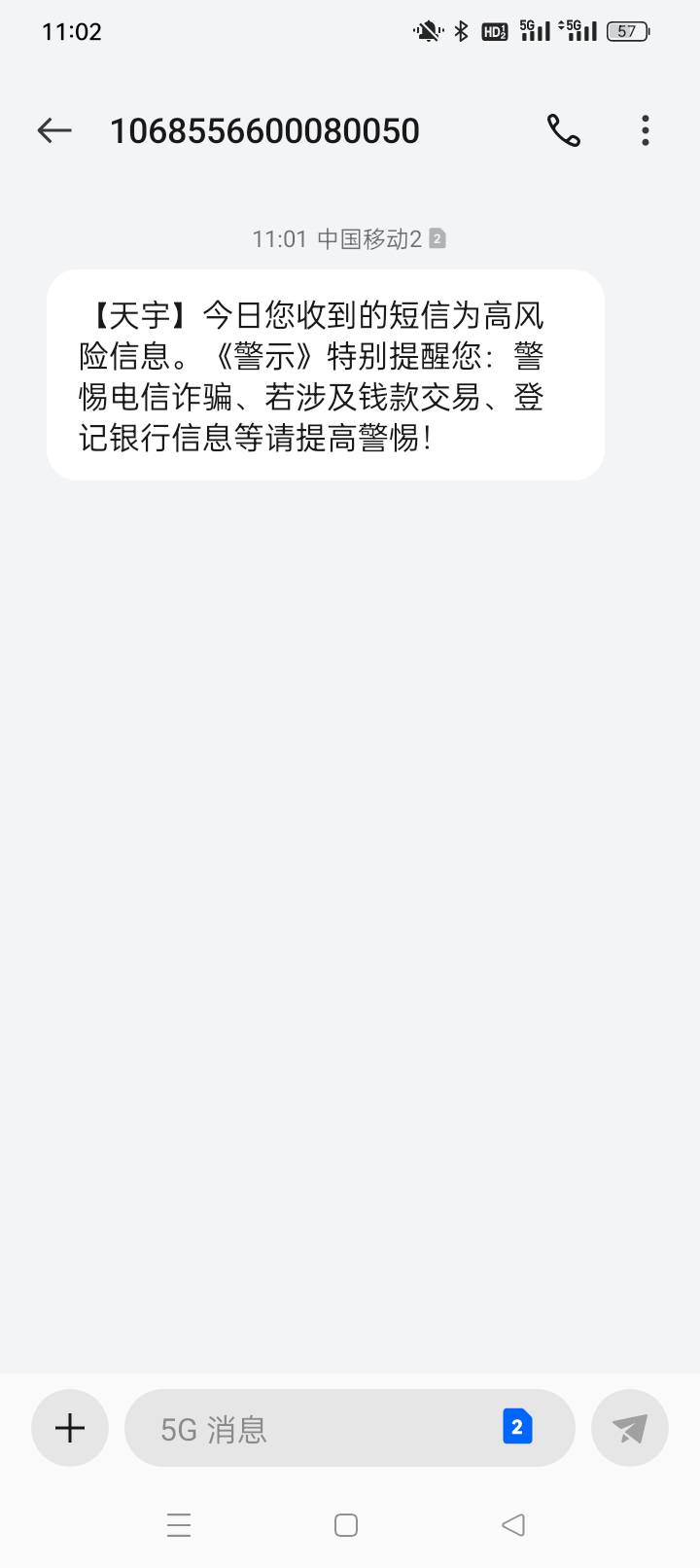Switch the SIM card 2 selector
Image resolution: width=700 pixels, height=1568 pixels.
coord(517,1427)
